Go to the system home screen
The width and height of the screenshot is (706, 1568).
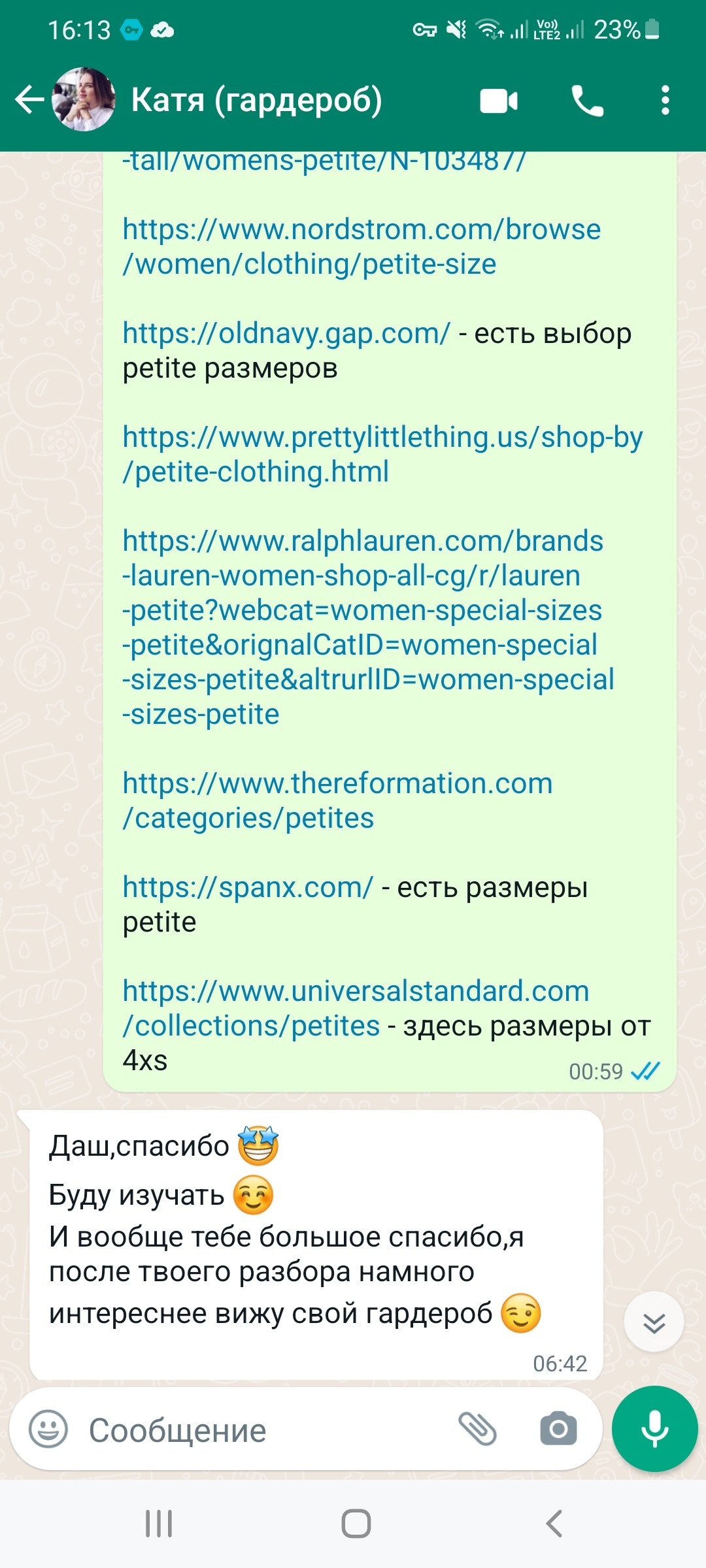pyautogui.click(x=356, y=1524)
